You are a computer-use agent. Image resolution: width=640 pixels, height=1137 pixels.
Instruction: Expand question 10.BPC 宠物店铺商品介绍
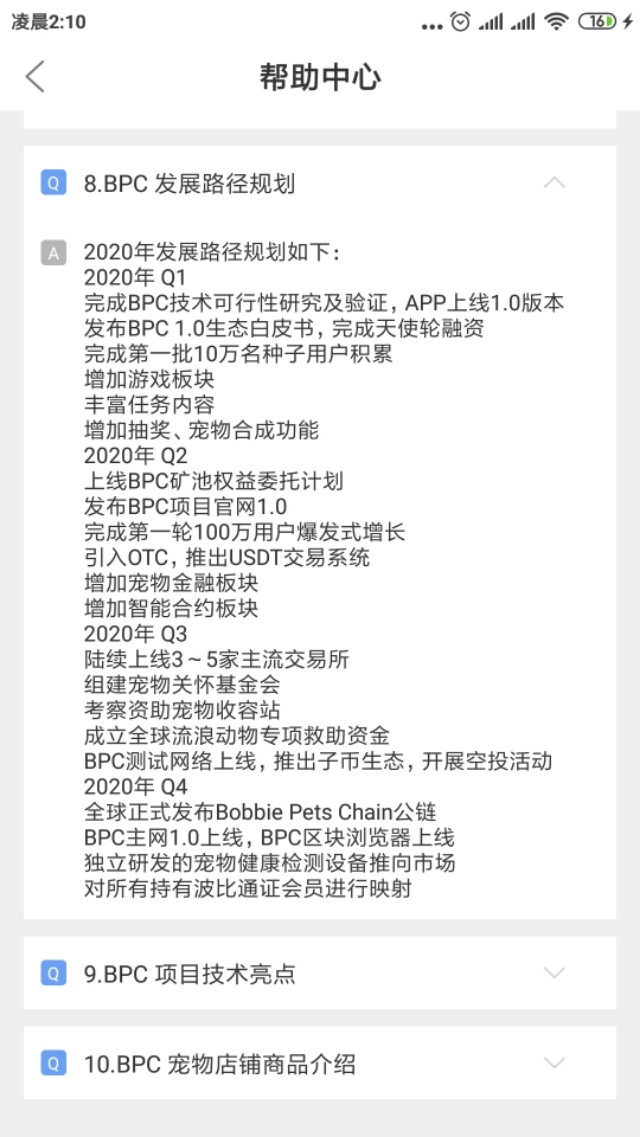point(553,1063)
